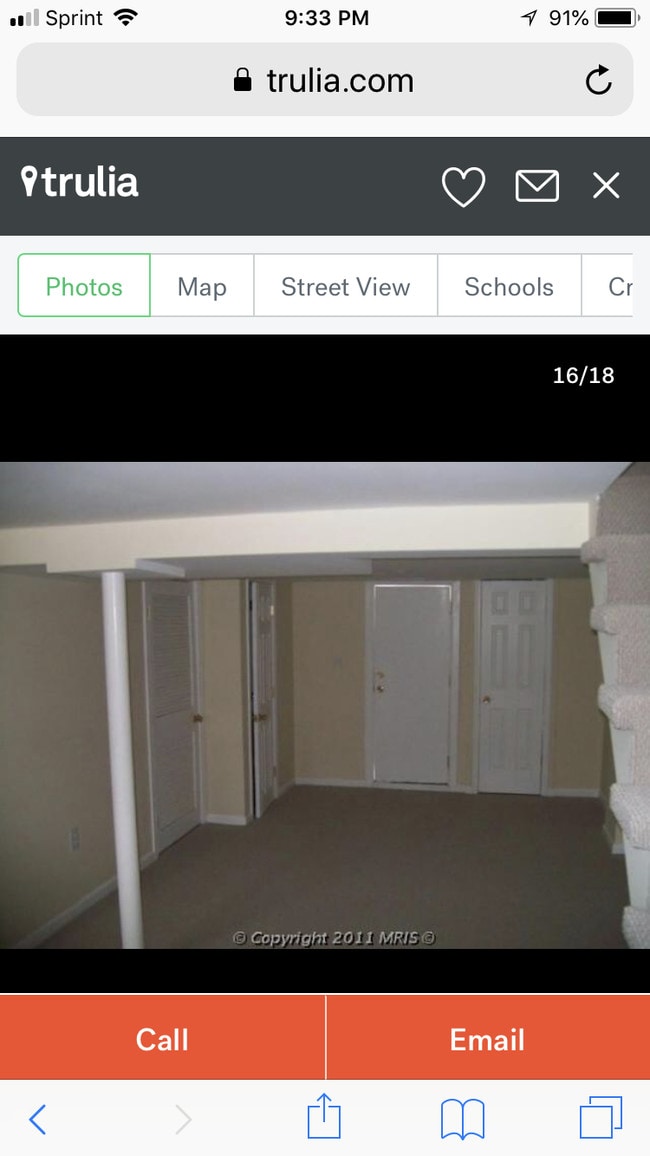Show all open Safari tabs
650x1156 pixels.
click(601, 1118)
